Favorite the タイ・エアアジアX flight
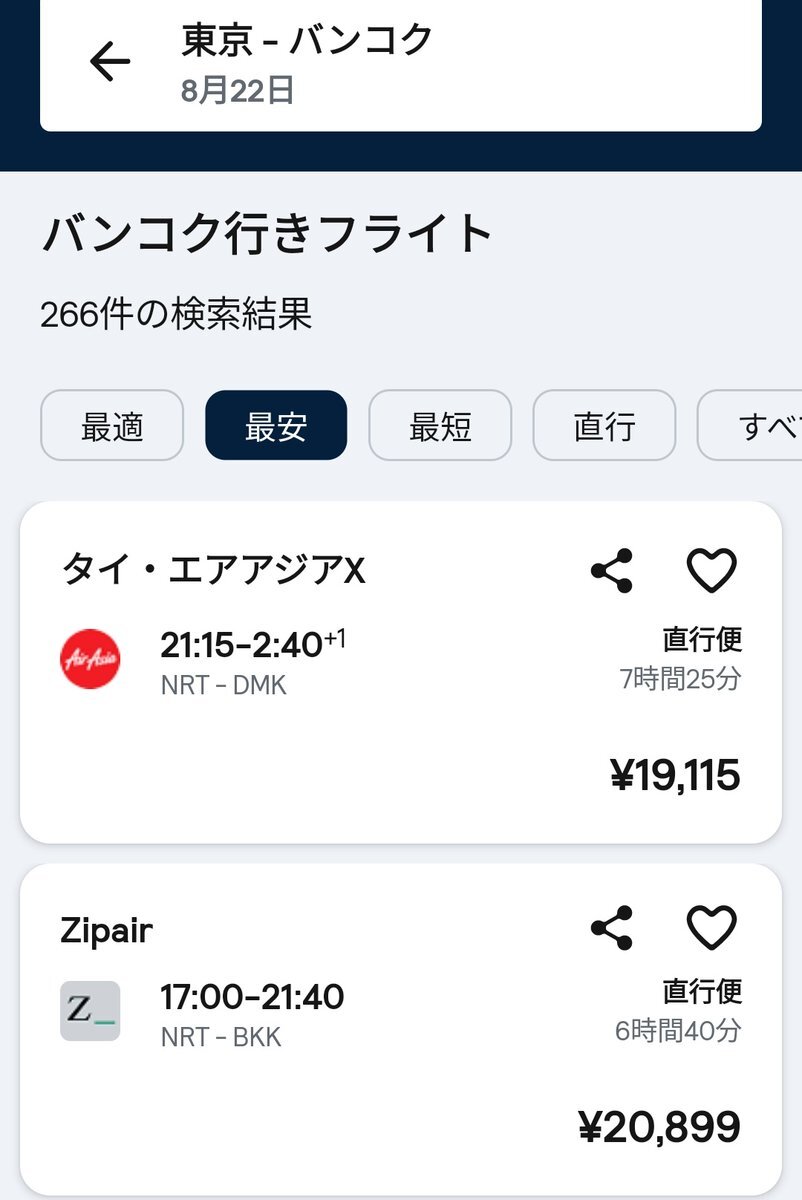 click(711, 571)
